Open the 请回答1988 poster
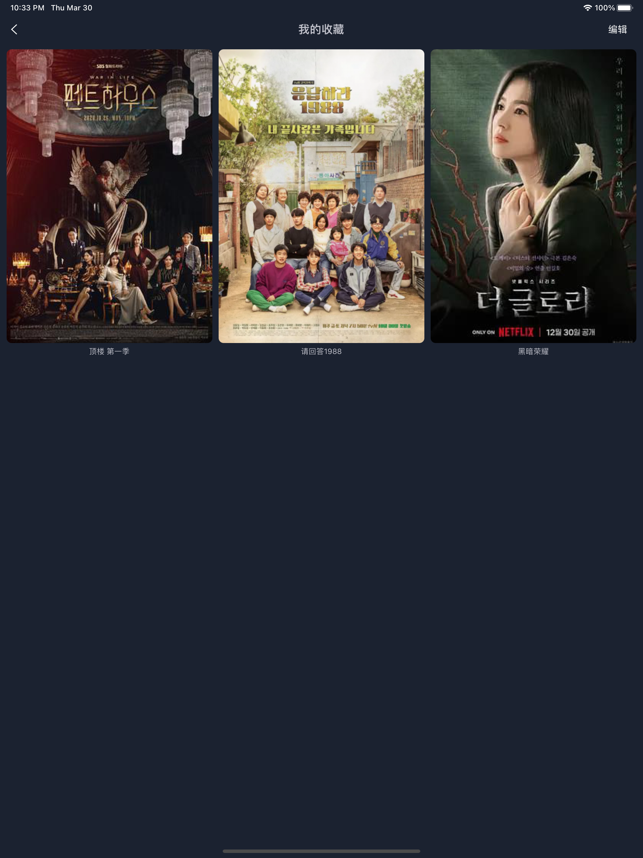This screenshot has height=858, width=643. [x=321, y=196]
